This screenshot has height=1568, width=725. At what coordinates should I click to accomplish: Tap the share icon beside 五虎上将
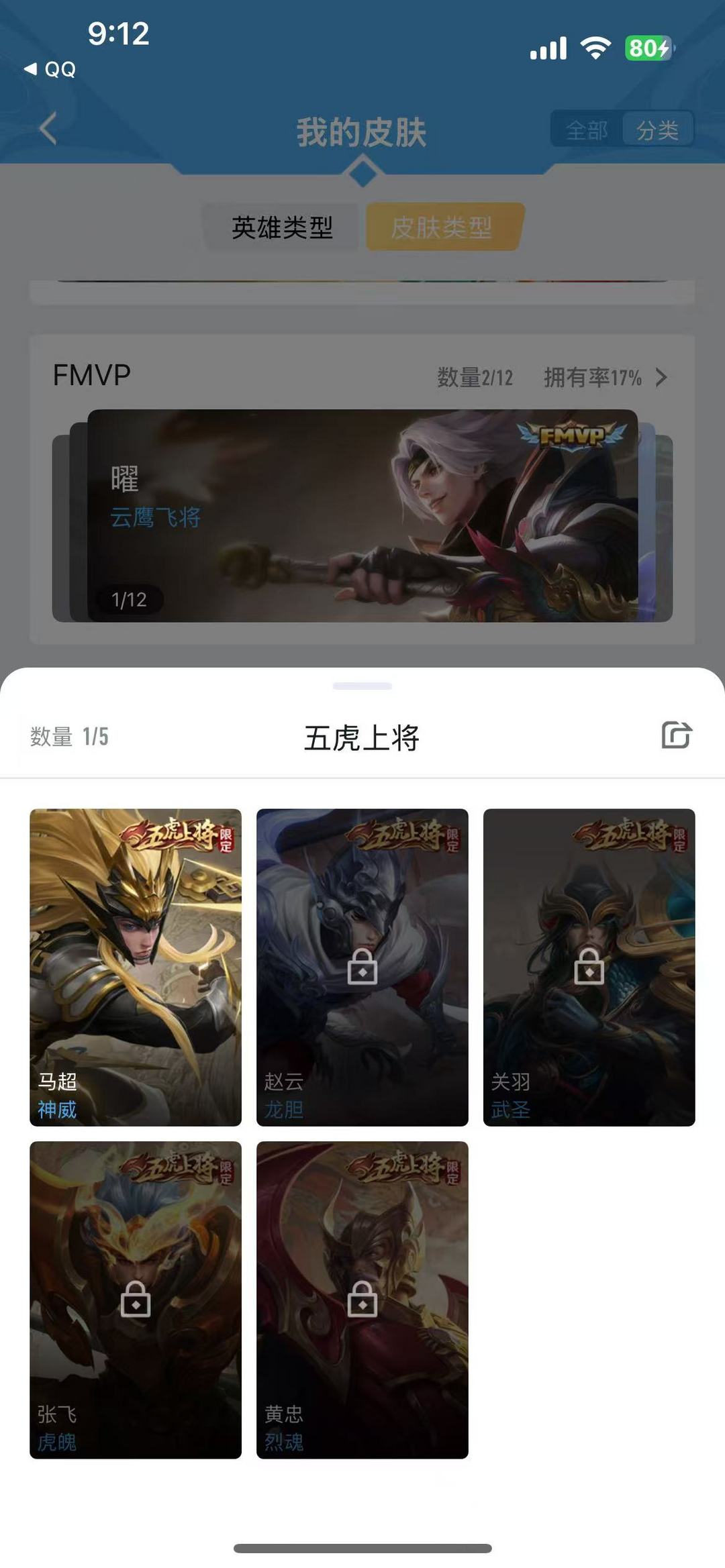tap(676, 735)
